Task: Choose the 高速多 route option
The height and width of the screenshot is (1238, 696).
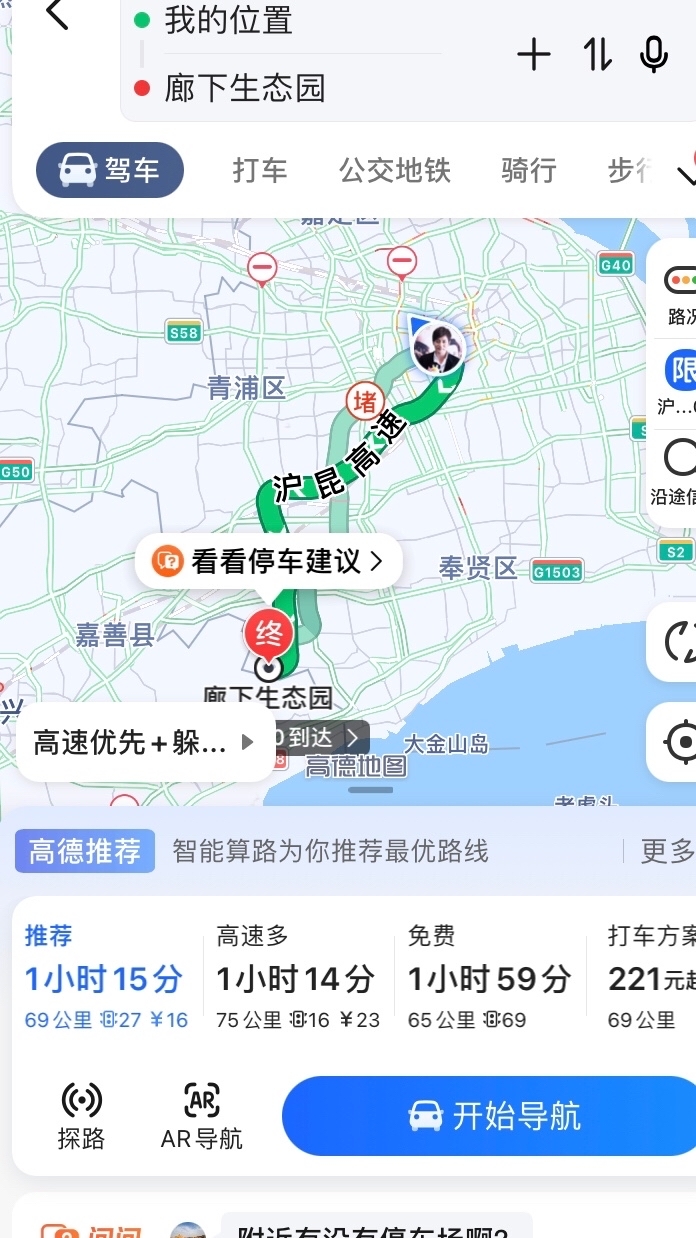Action: (x=297, y=977)
